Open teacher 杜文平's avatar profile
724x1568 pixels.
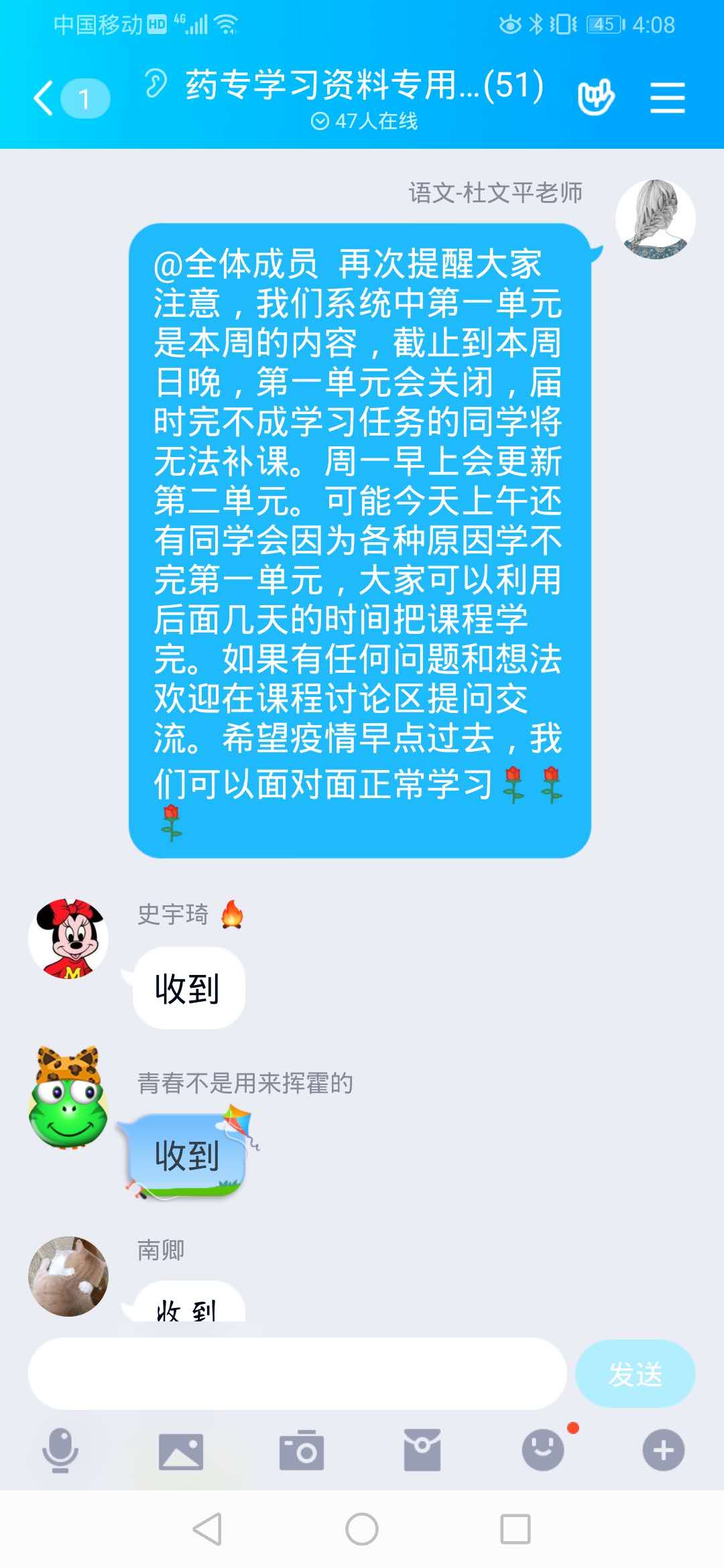[655, 219]
